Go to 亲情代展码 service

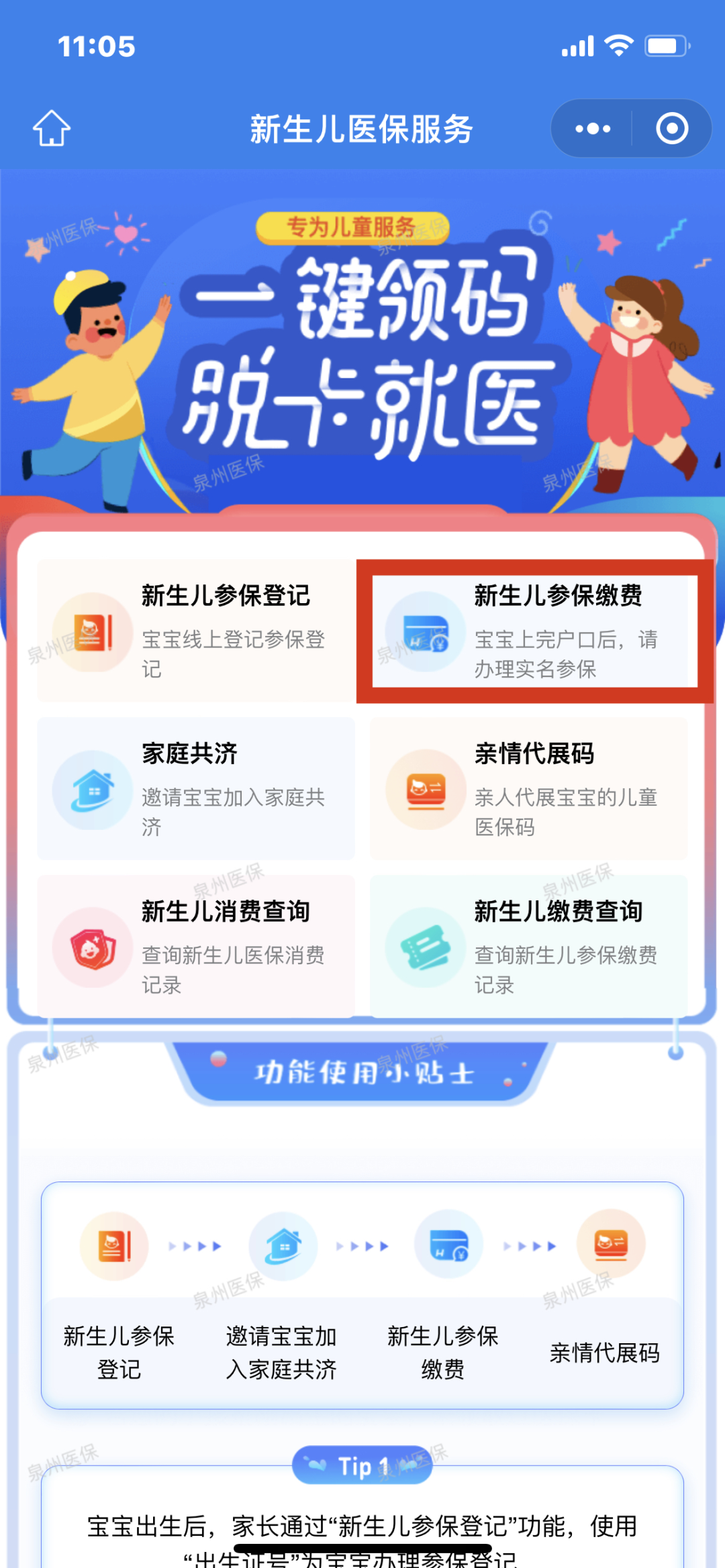(529, 788)
